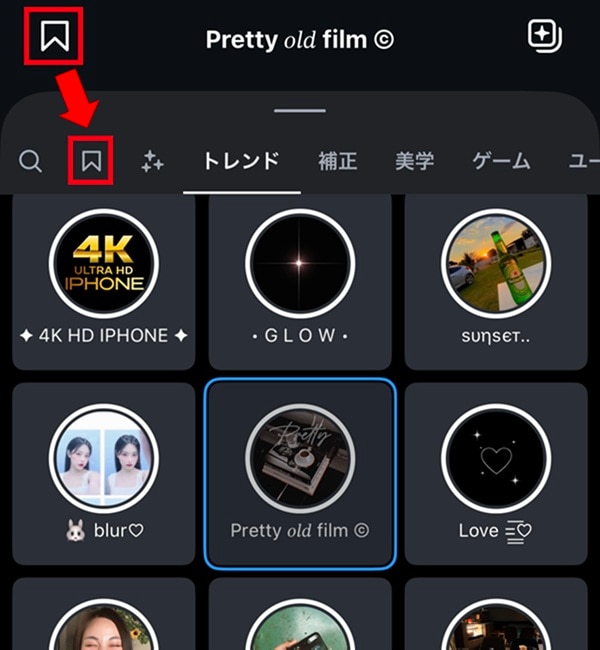Switch to the ゲーム tab

pos(501,161)
